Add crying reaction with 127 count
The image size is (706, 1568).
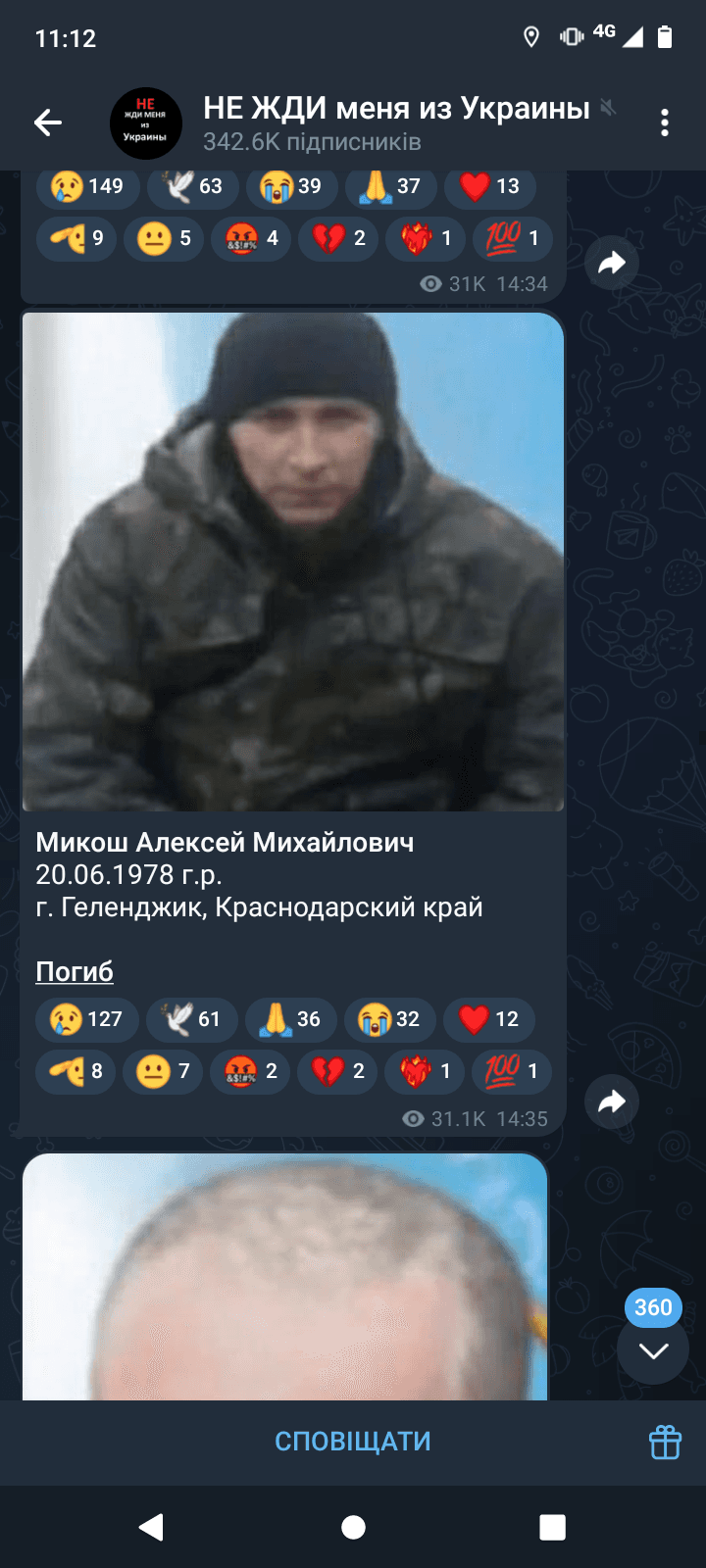click(87, 1019)
